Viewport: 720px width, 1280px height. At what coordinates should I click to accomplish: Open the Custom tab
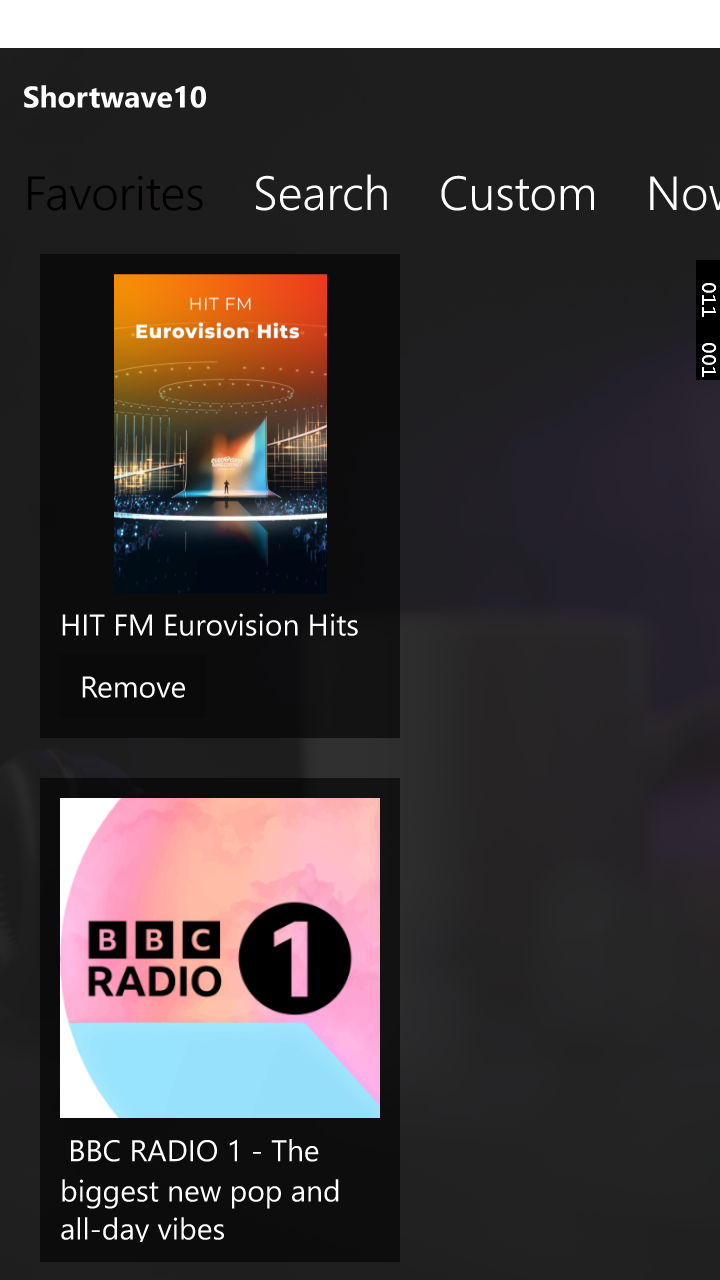click(x=517, y=193)
